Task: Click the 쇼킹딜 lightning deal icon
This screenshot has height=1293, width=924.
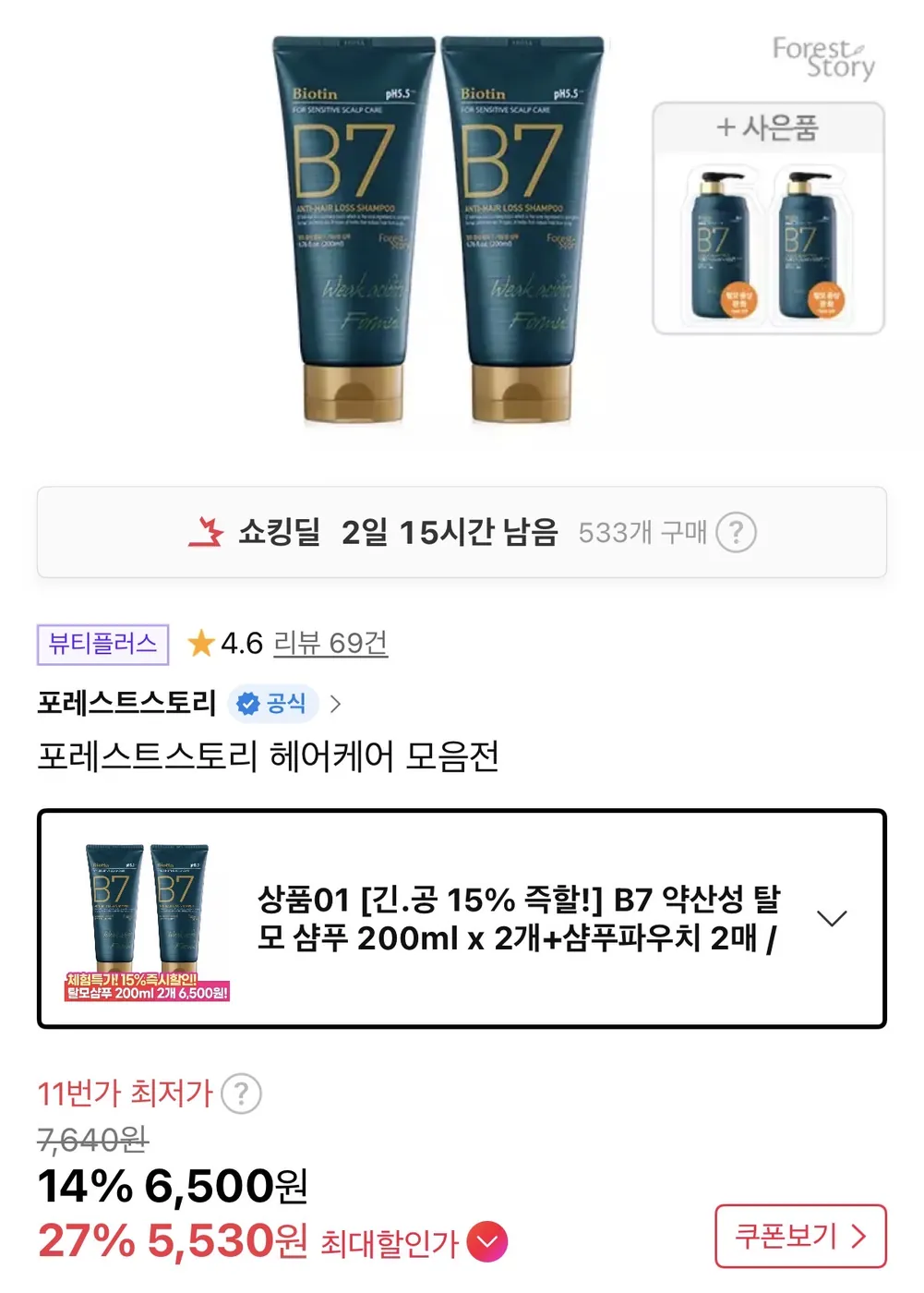Action: click(210, 533)
